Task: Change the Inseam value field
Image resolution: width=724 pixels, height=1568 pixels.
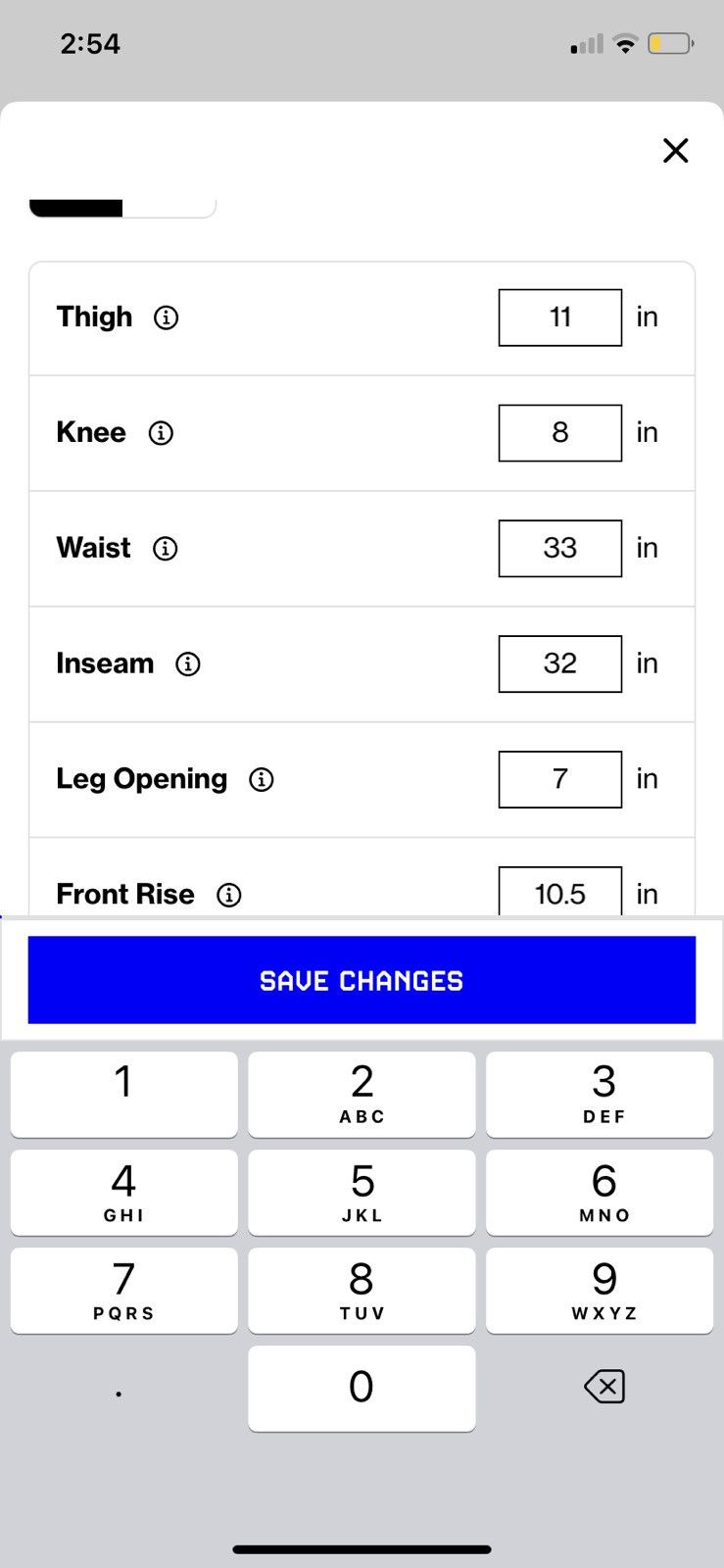Action: tap(560, 664)
